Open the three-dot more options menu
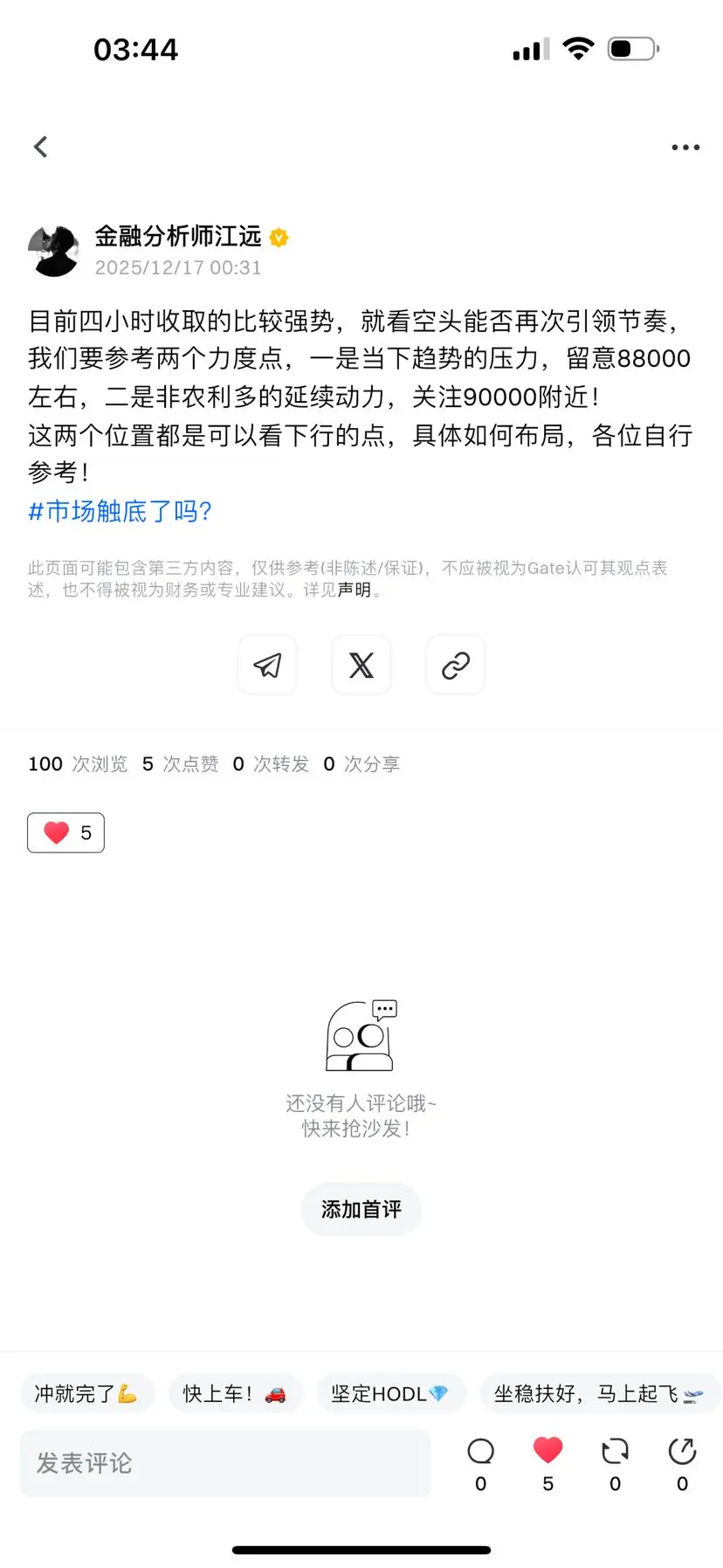The height and width of the screenshot is (1568, 723). click(x=685, y=147)
